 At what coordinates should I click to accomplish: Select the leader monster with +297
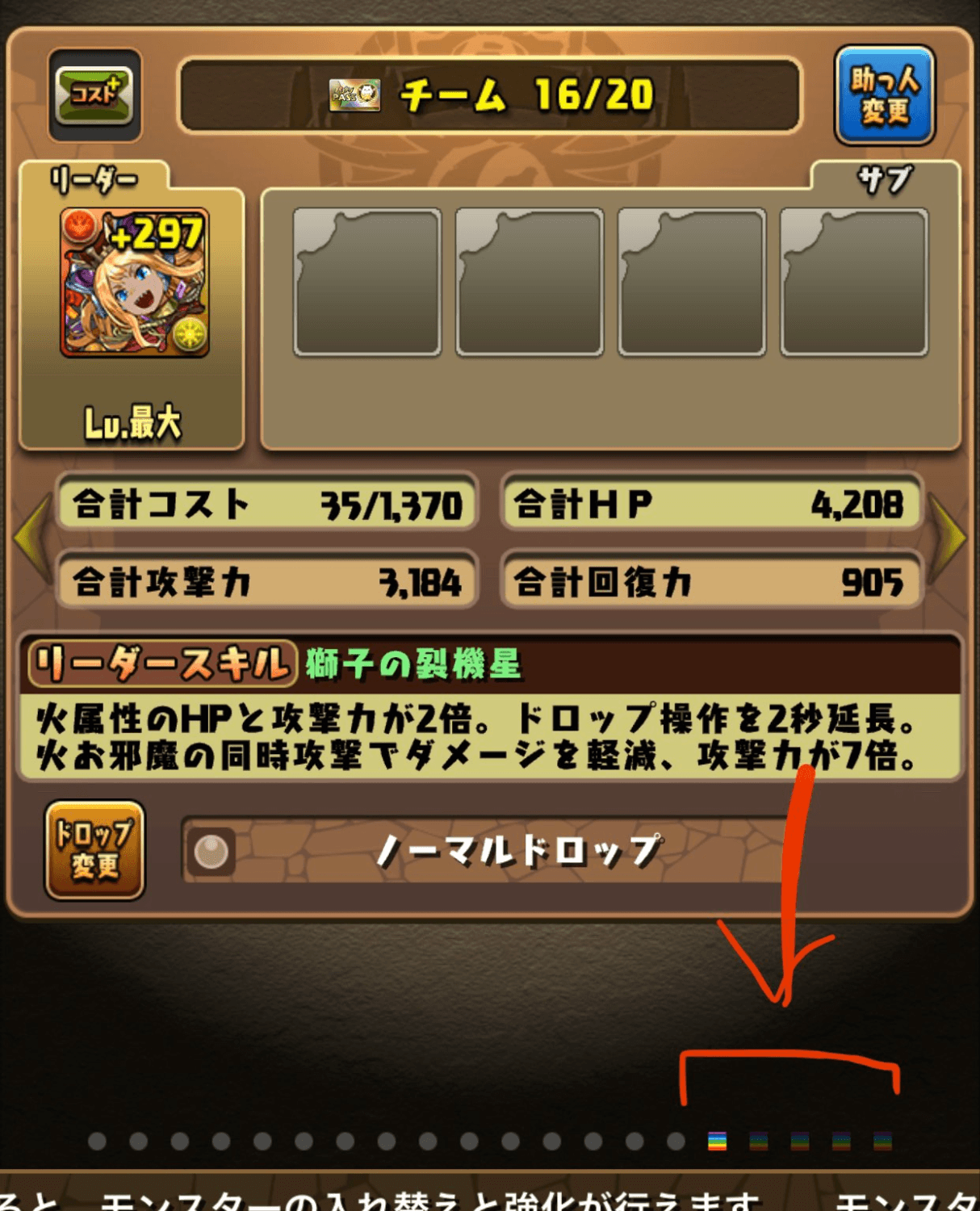pyautogui.click(x=135, y=283)
